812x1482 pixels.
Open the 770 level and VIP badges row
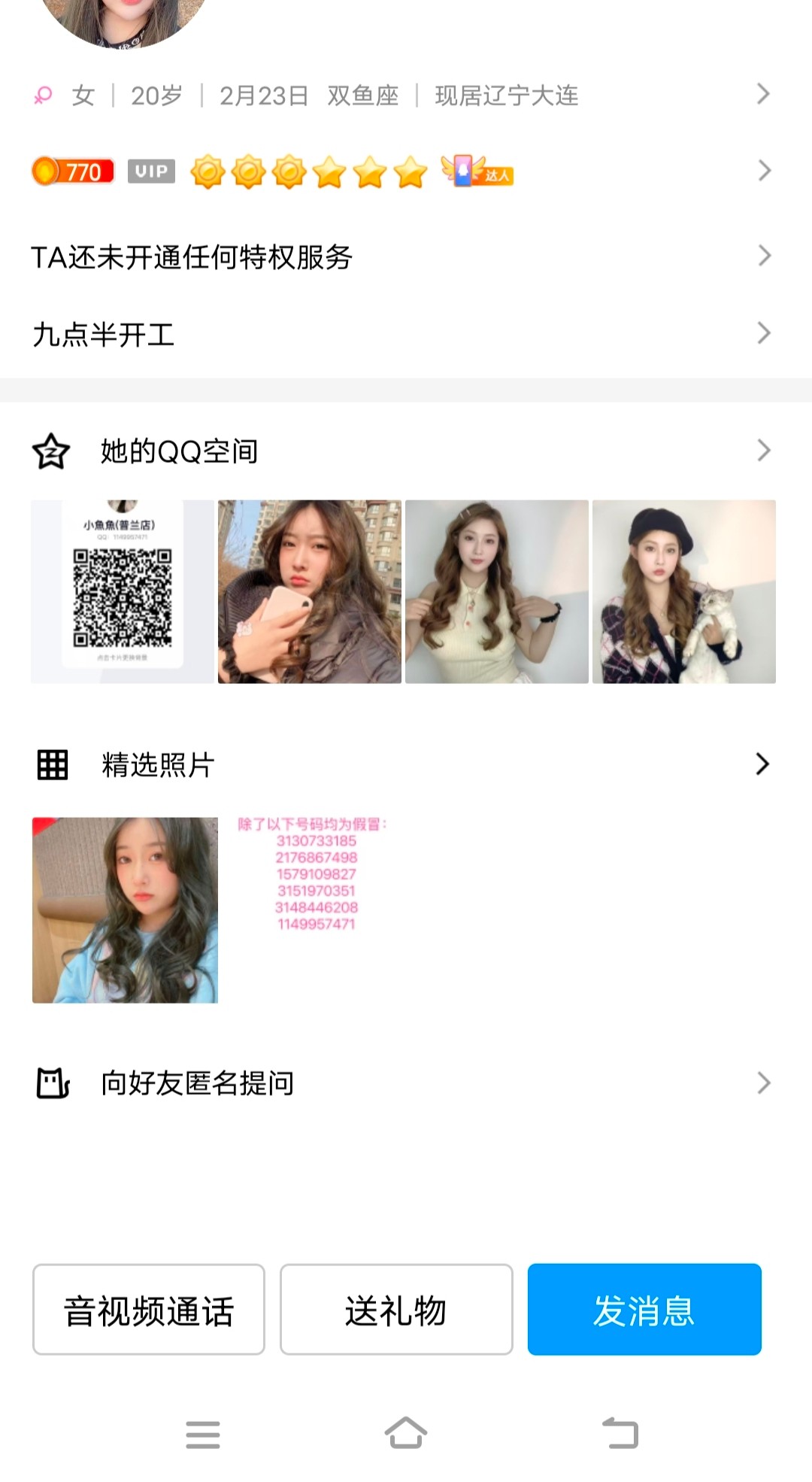[x=406, y=172]
